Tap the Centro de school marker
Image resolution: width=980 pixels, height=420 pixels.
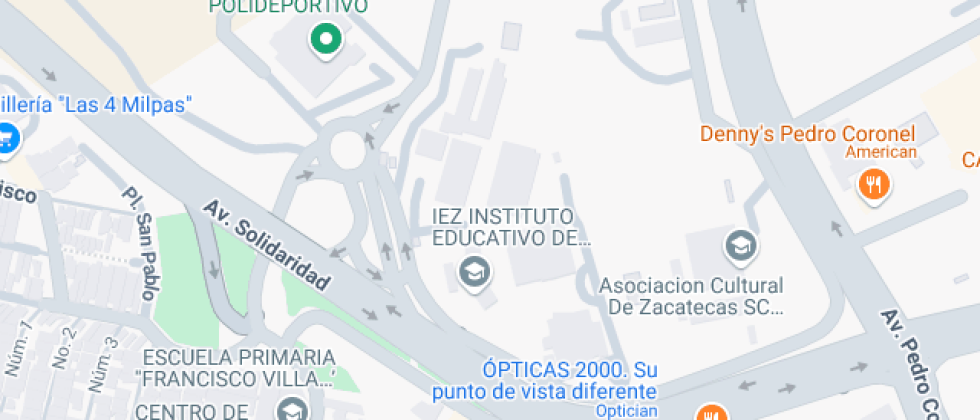tap(292, 410)
